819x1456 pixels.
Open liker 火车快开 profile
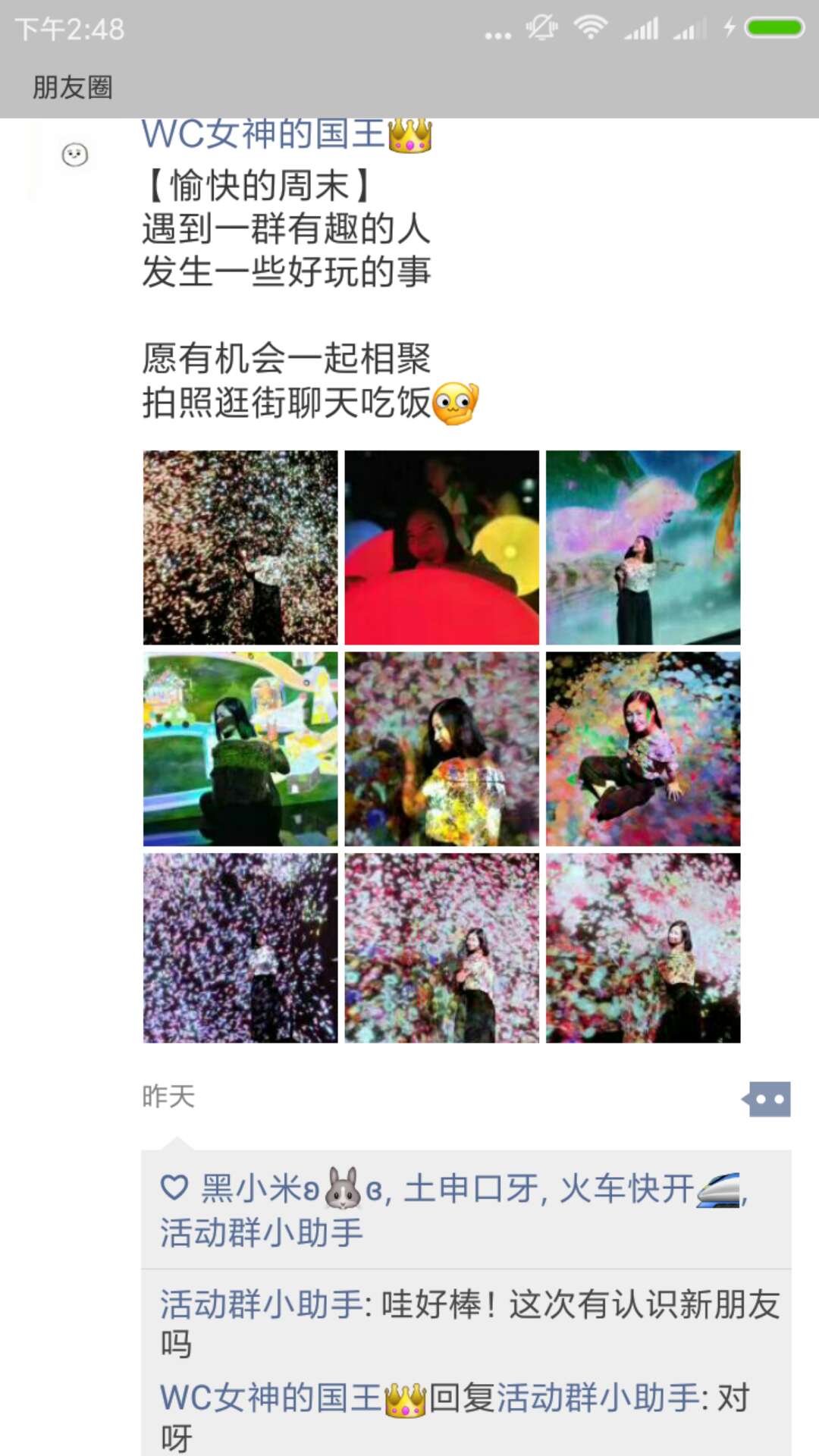[626, 1188]
